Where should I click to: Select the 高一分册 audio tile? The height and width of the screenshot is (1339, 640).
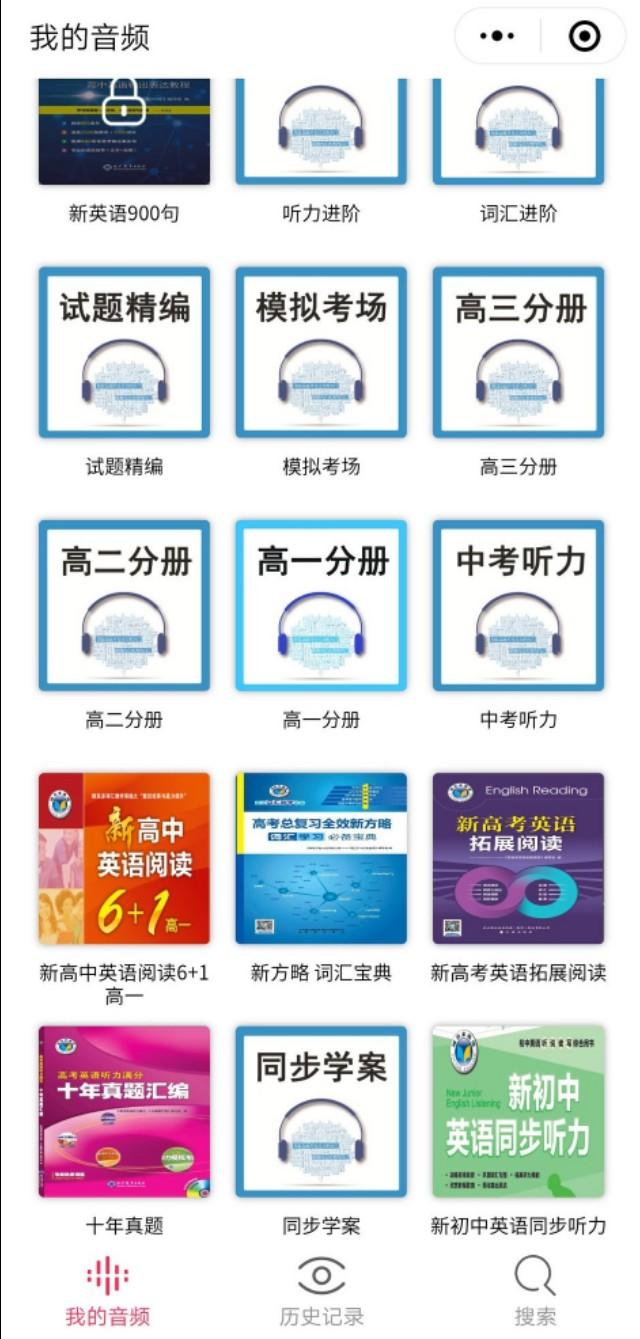[321, 605]
